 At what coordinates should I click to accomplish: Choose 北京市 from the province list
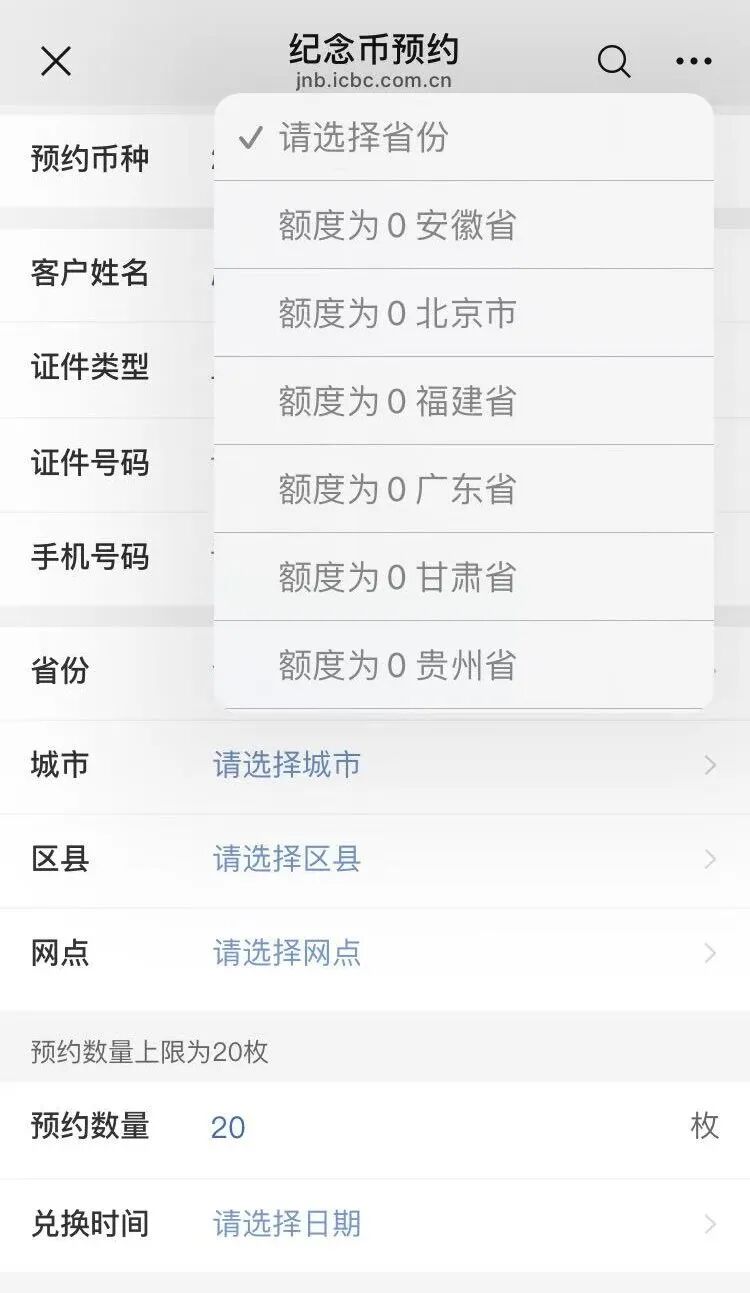click(x=463, y=314)
